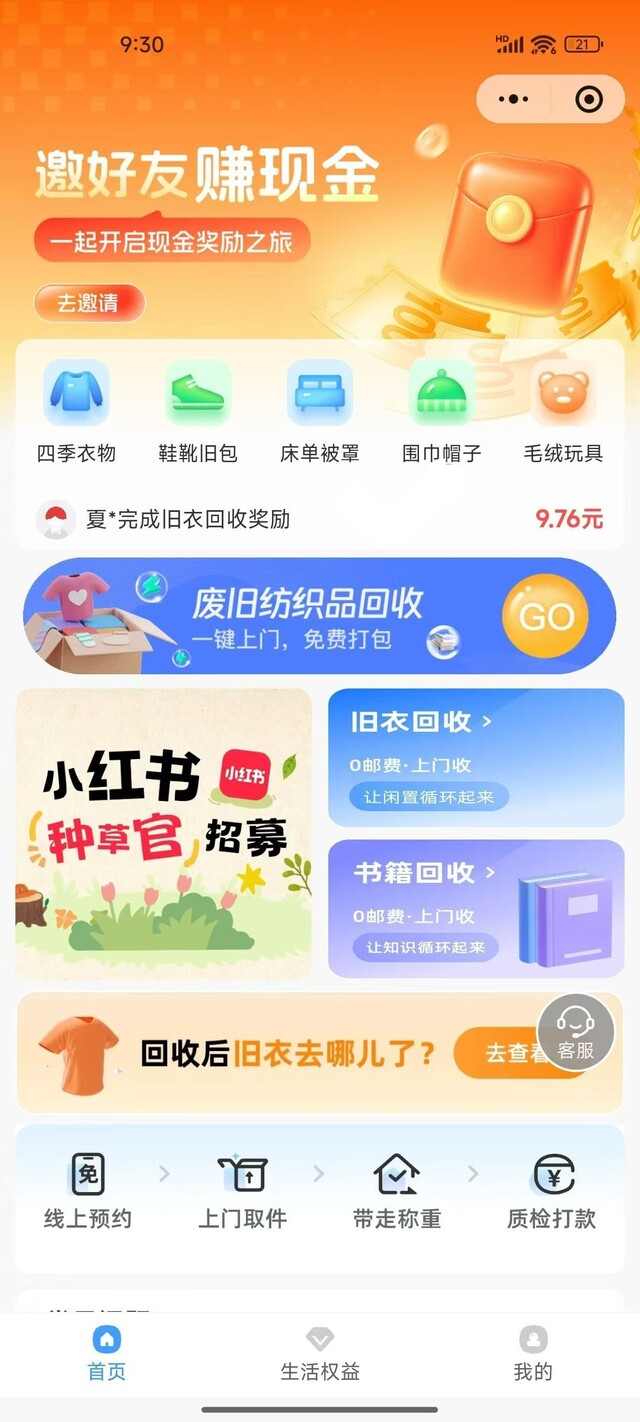Contact 客服 customer service
Image resolution: width=640 pixels, height=1422 pixels.
point(576,1033)
